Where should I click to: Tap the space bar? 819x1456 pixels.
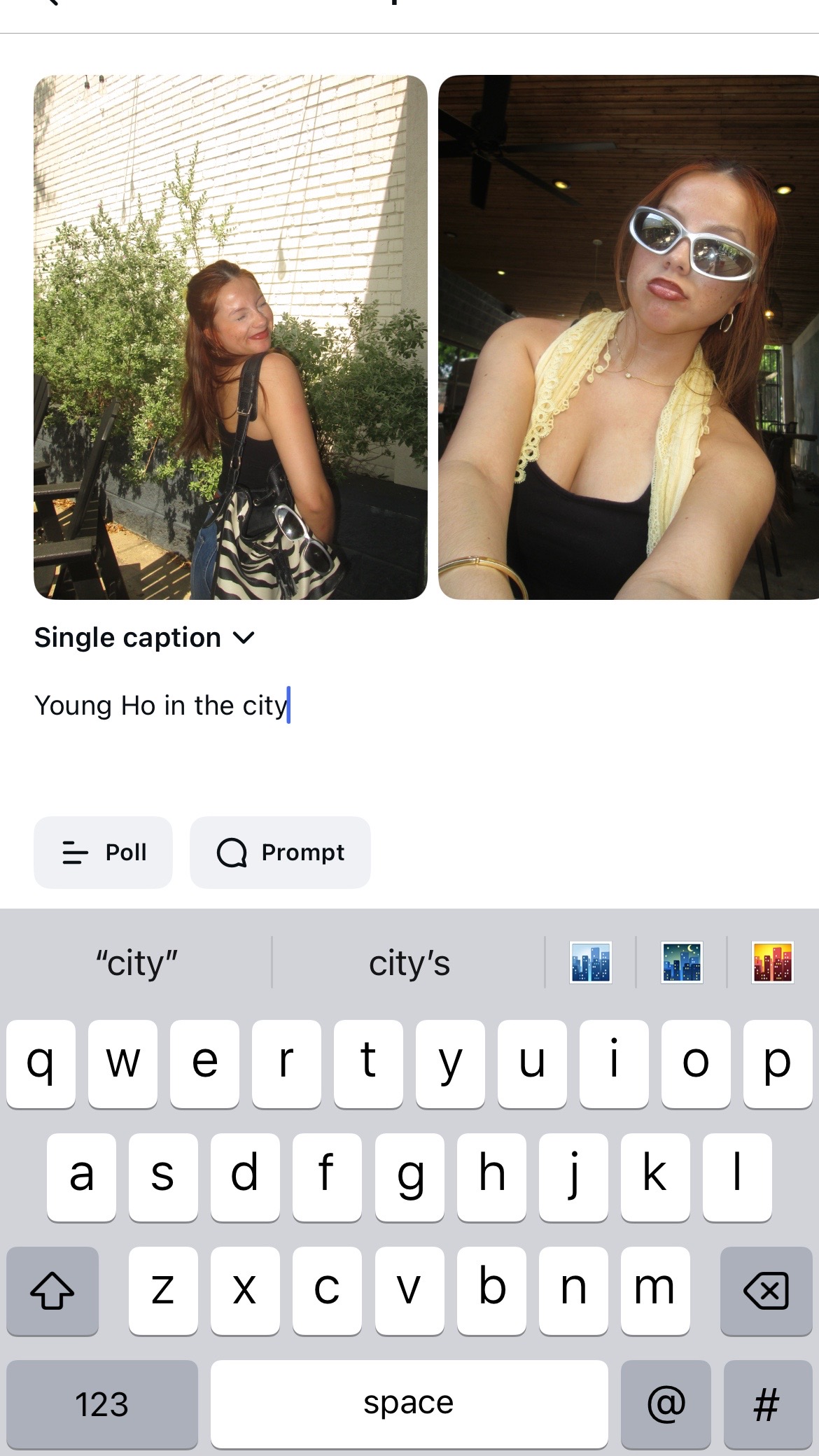pyautogui.click(x=409, y=1404)
